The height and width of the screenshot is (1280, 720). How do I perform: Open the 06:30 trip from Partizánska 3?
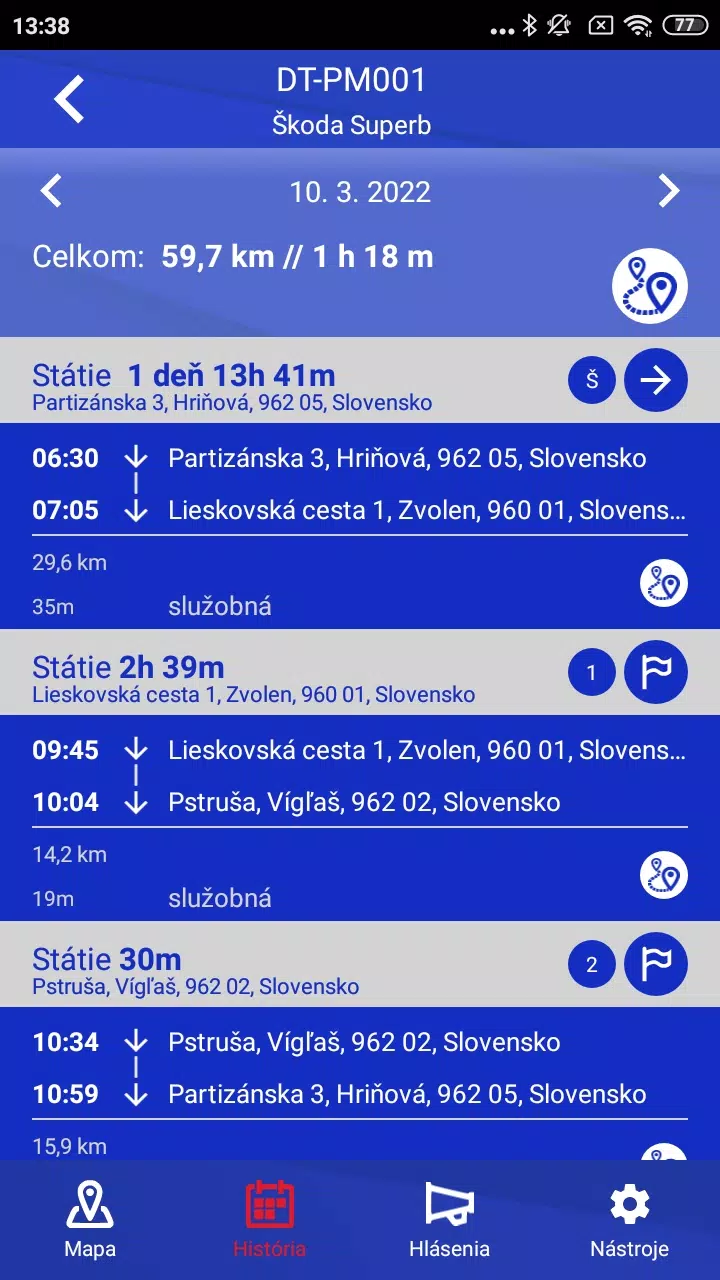(x=360, y=526)
